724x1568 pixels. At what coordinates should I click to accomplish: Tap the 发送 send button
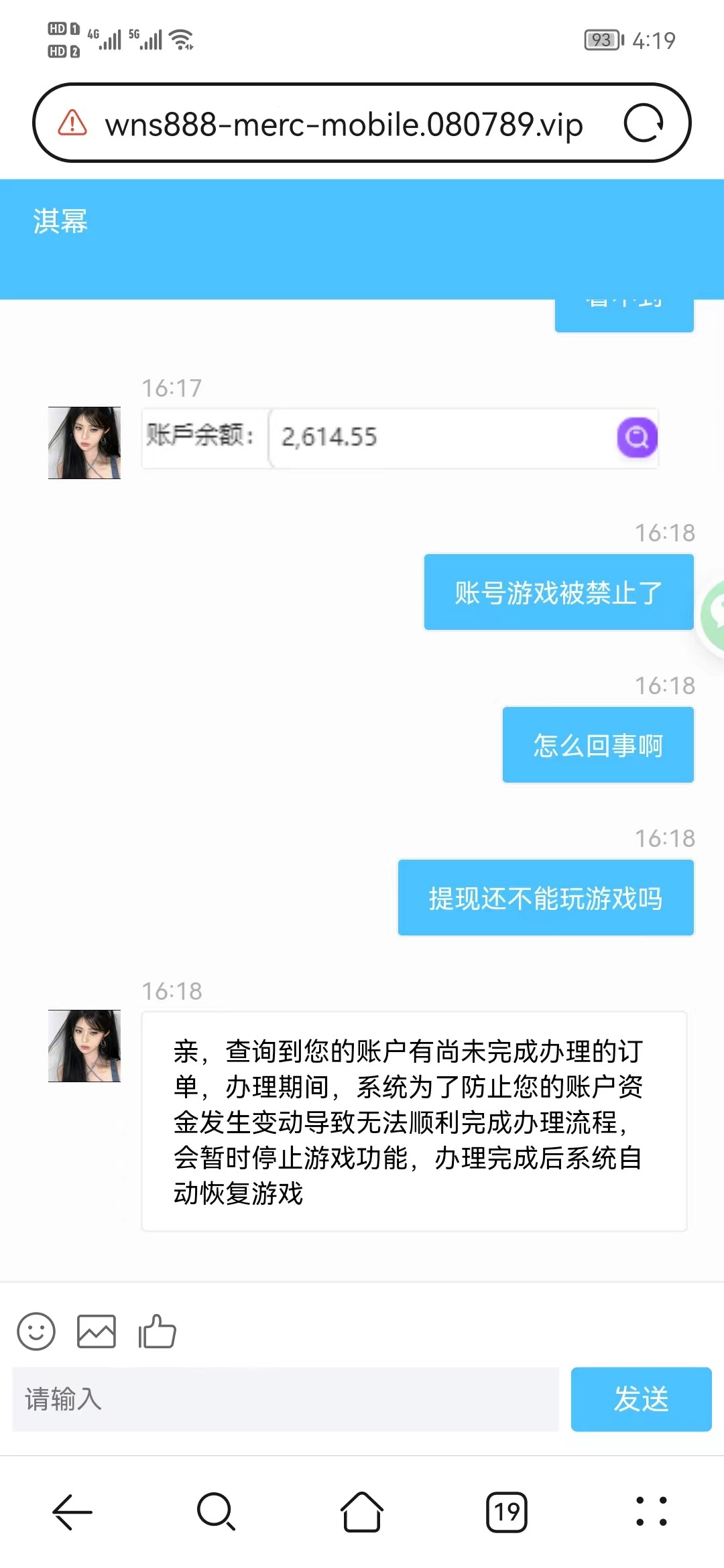click(641, 1399)
